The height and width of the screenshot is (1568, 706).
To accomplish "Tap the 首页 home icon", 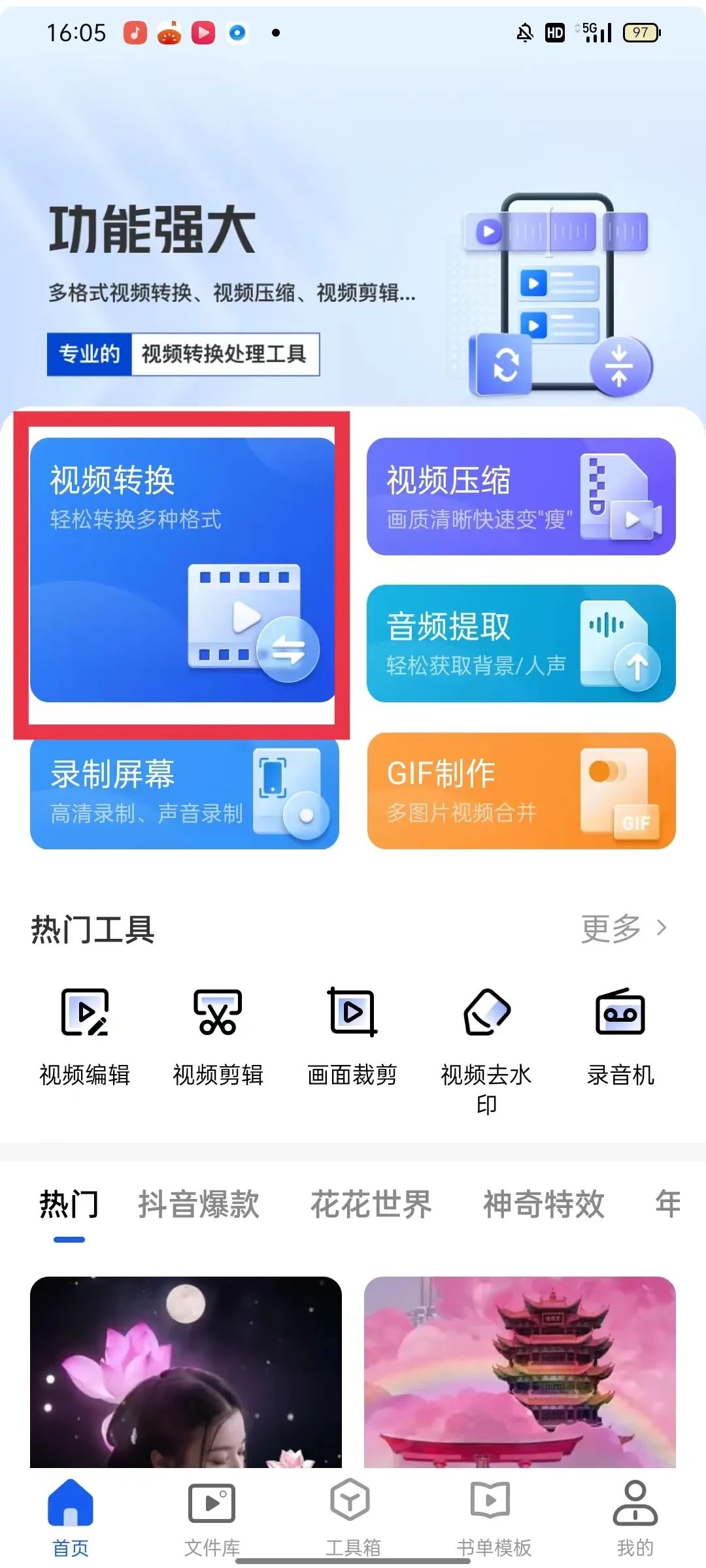I will click(x=70, y=1503).
